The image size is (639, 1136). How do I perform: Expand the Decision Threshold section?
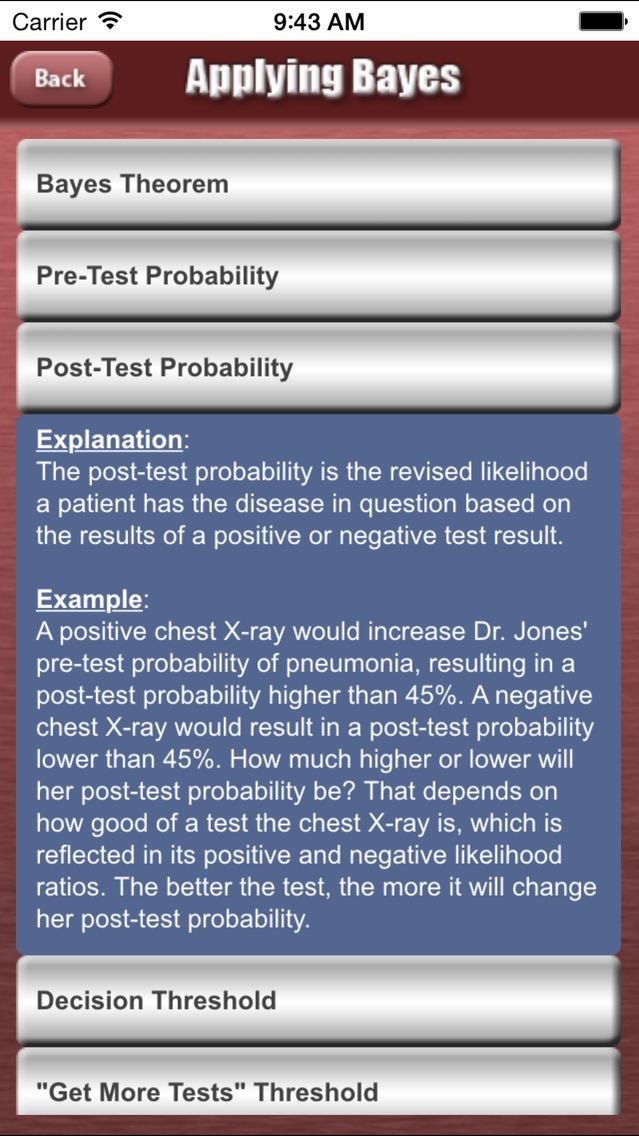point(318,1000)
